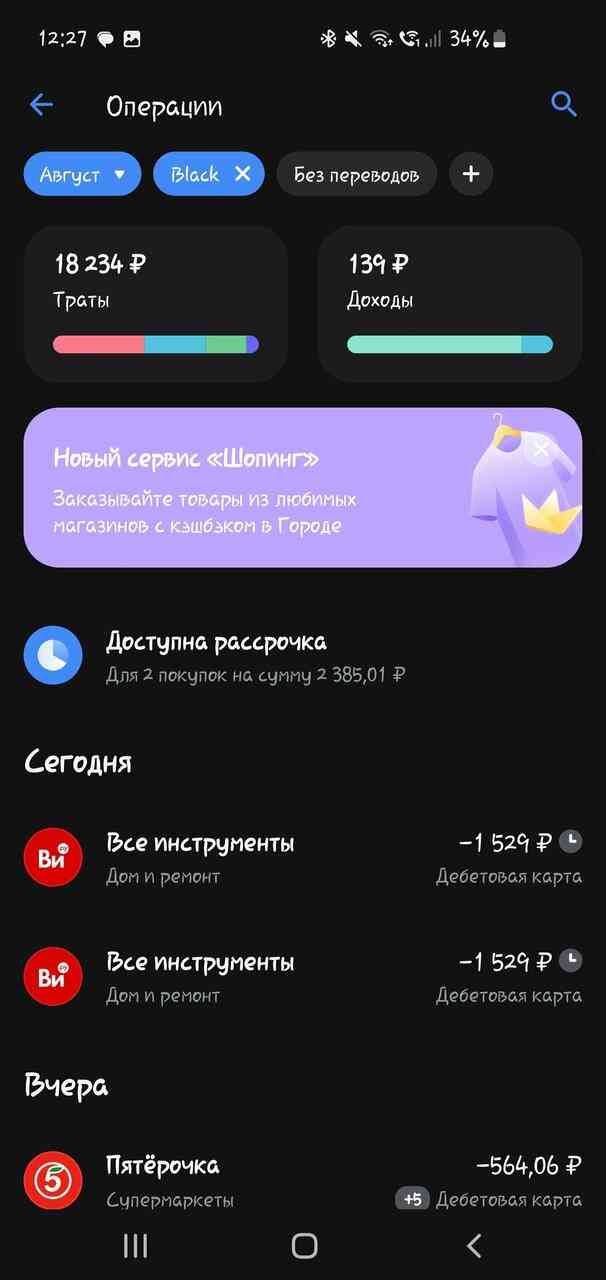Remove the Black filter chip
The width and height of the screenshot is (606, 1280).
click(x=242, y=174)
